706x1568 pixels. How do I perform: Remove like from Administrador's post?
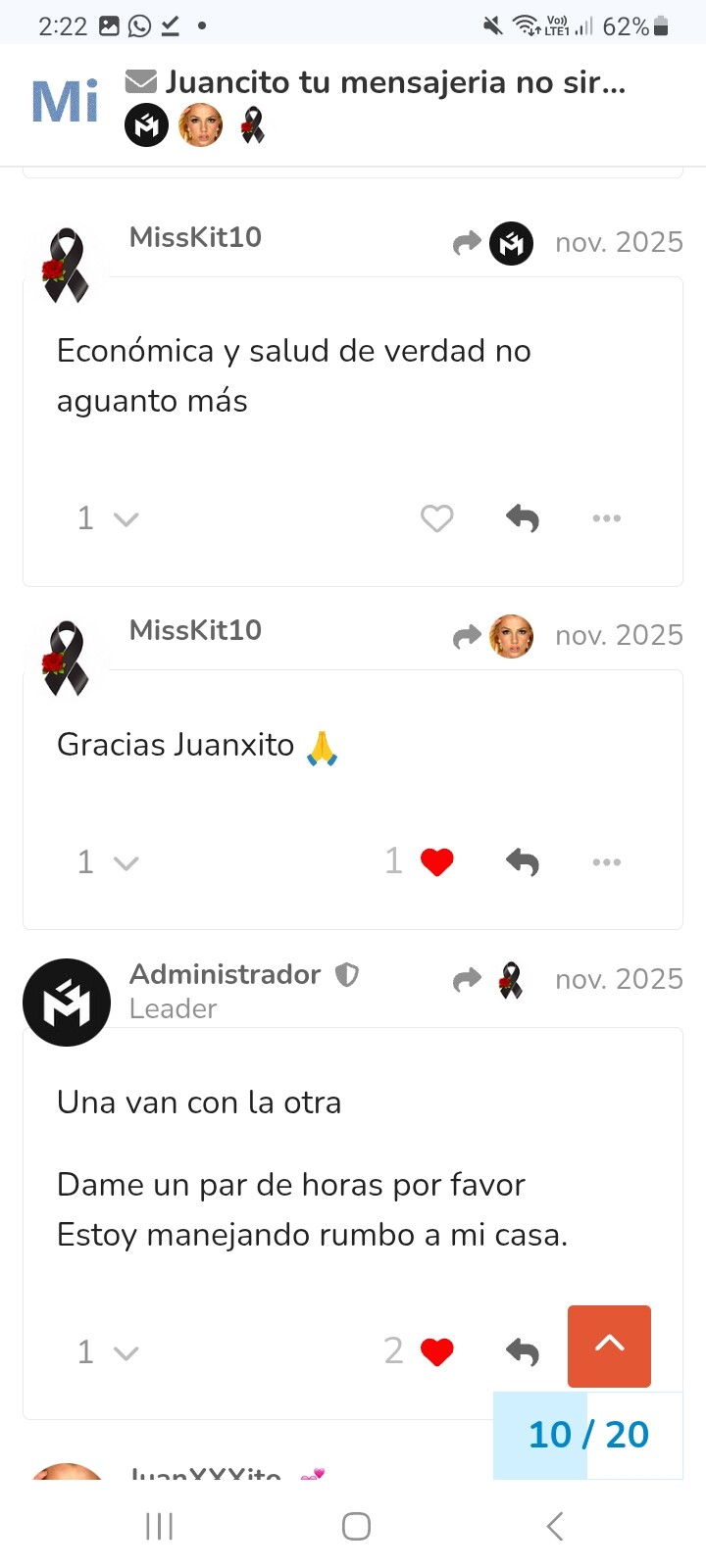pos(436,1352)
